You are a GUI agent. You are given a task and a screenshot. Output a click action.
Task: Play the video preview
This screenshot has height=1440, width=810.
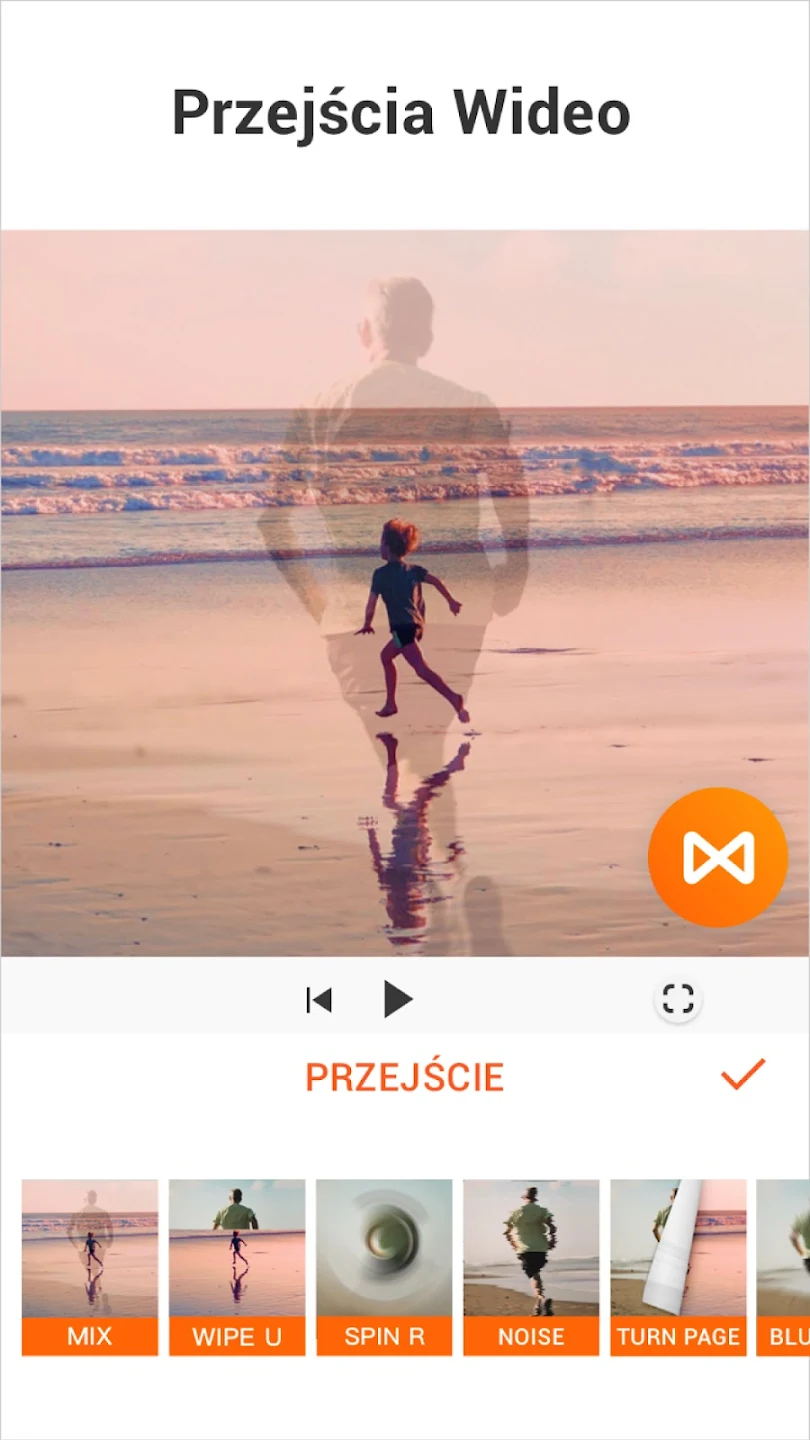point(398,999)
